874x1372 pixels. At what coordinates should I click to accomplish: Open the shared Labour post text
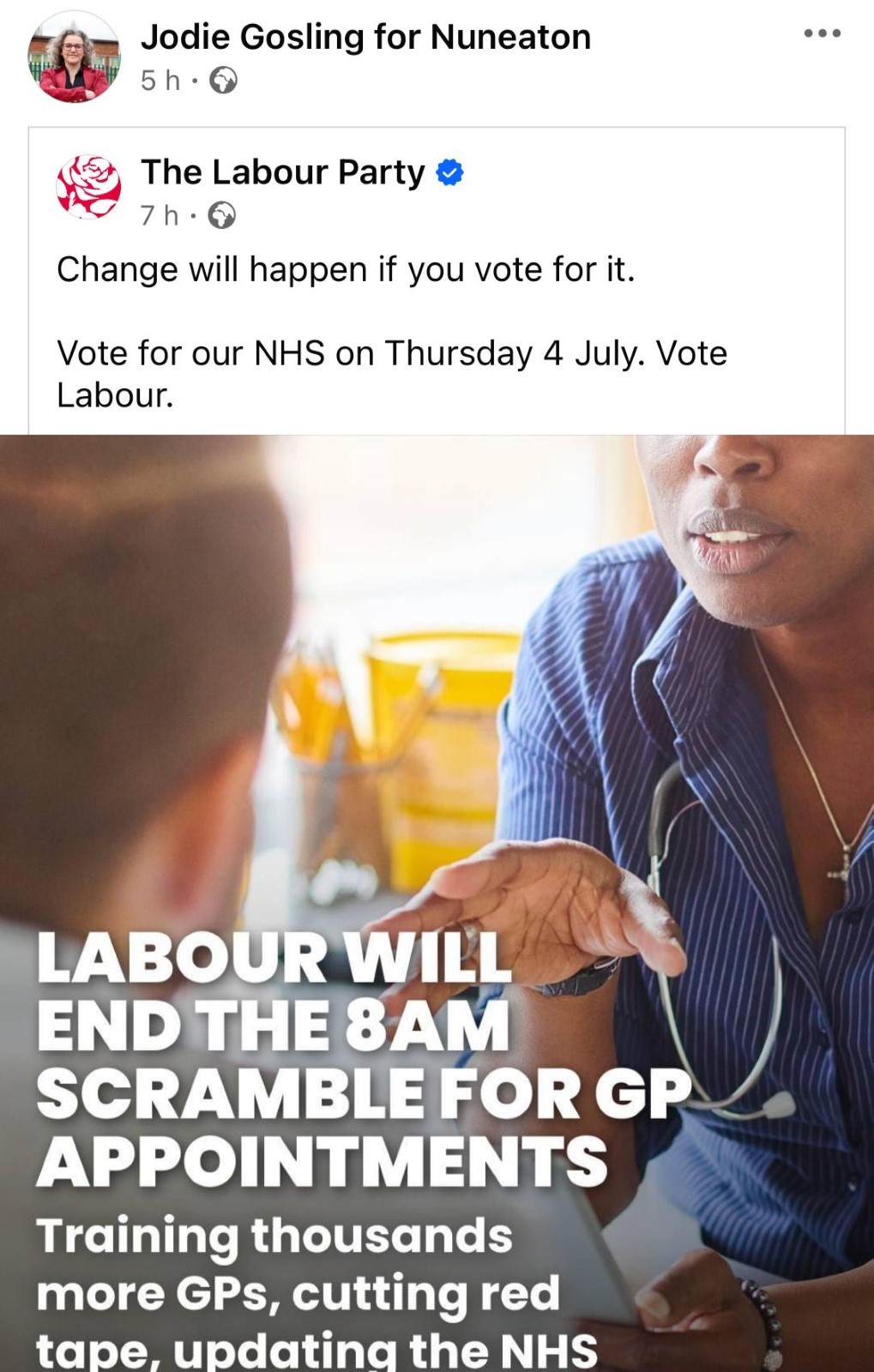click(391, 330)
